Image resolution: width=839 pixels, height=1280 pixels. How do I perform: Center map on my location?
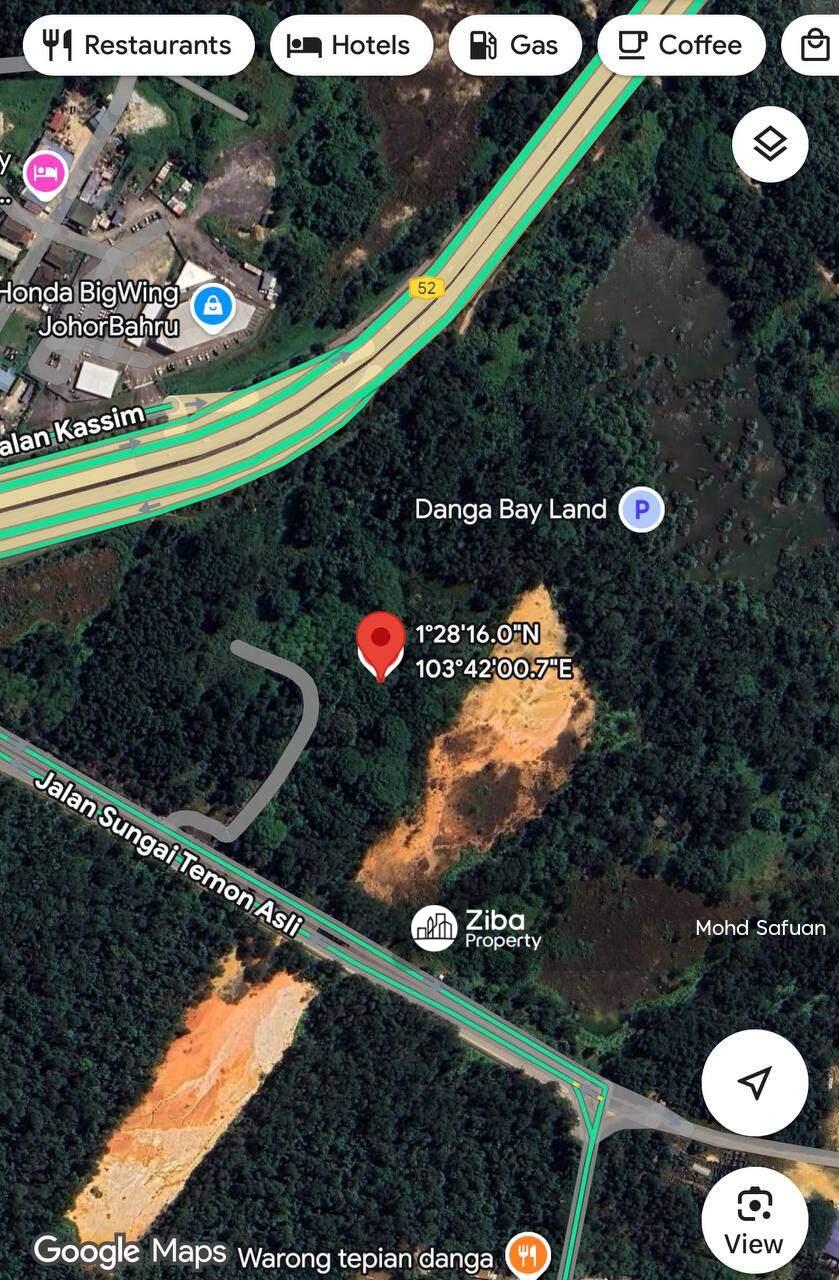point(754,1082)
